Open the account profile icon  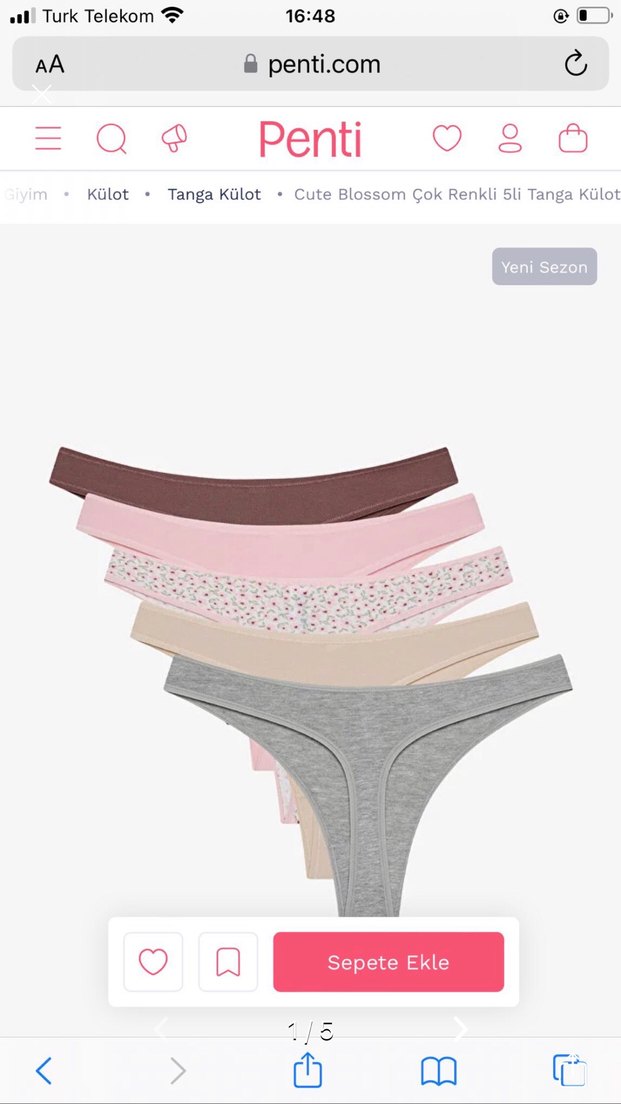coord(510,138)
